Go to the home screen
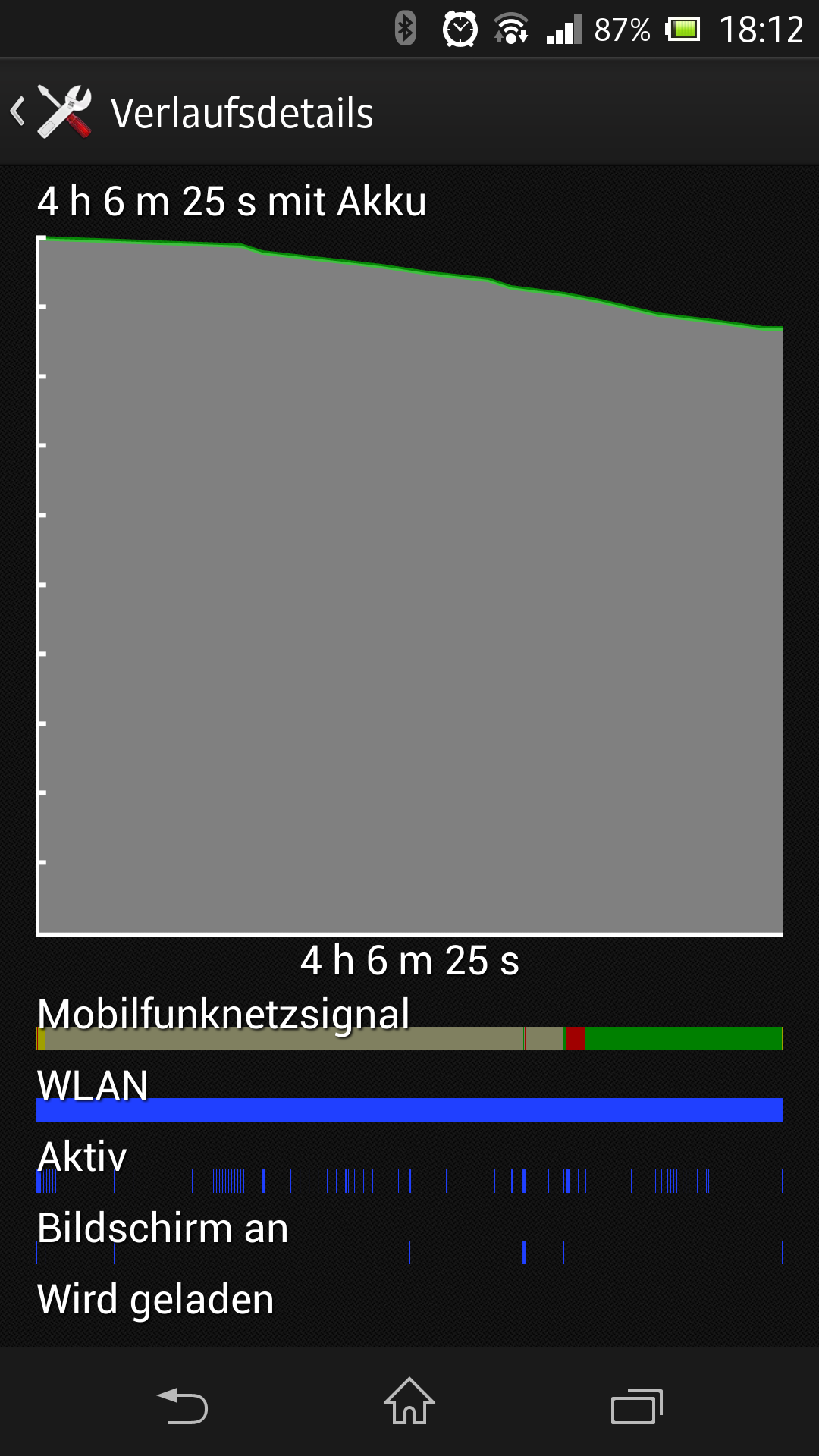The height and width of the screenshot is (1456, 819). coord(409,1401)
